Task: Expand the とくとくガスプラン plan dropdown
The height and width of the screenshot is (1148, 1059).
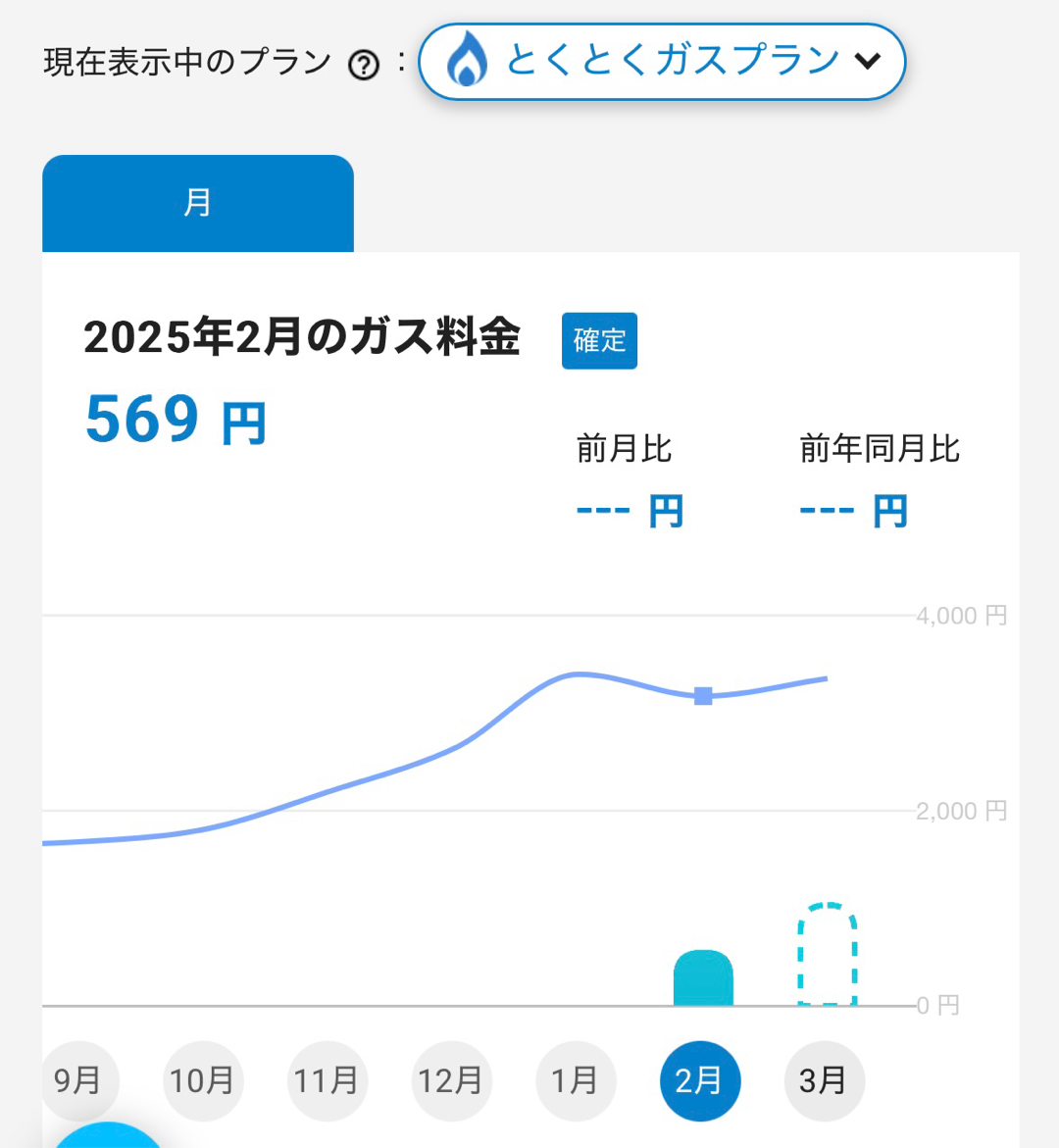Action: point(662,62)
